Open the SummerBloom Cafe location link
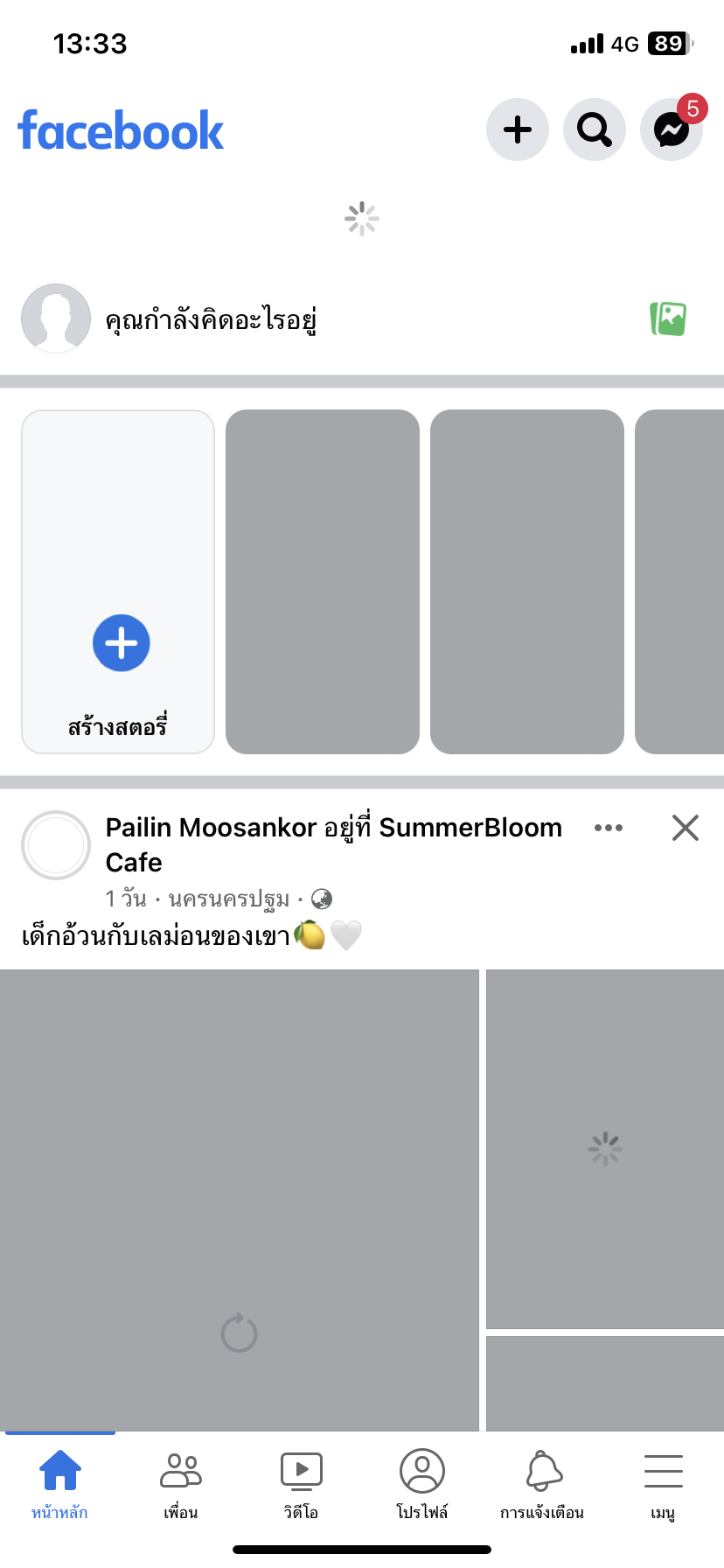Viewport: 724px width, 1568px height. pyautogui.click(x=470, y=828)
